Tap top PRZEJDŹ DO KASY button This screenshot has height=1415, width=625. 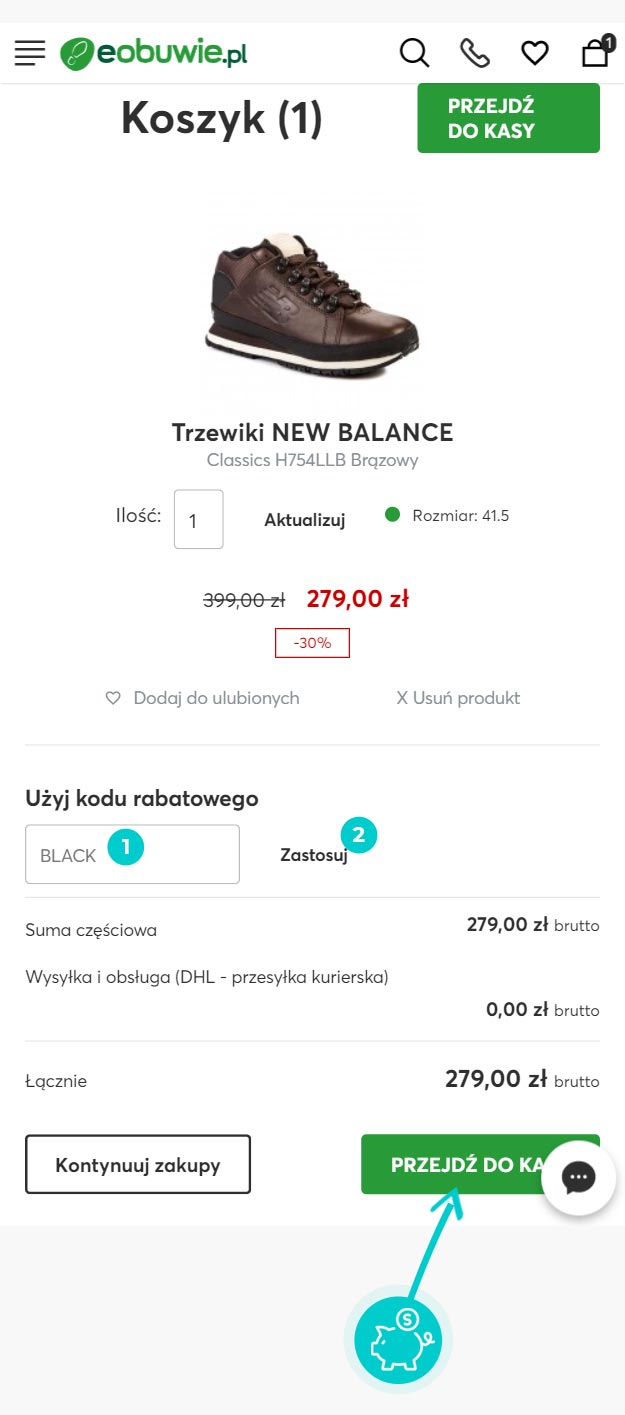pyautogui.click(x=508, y=118)
